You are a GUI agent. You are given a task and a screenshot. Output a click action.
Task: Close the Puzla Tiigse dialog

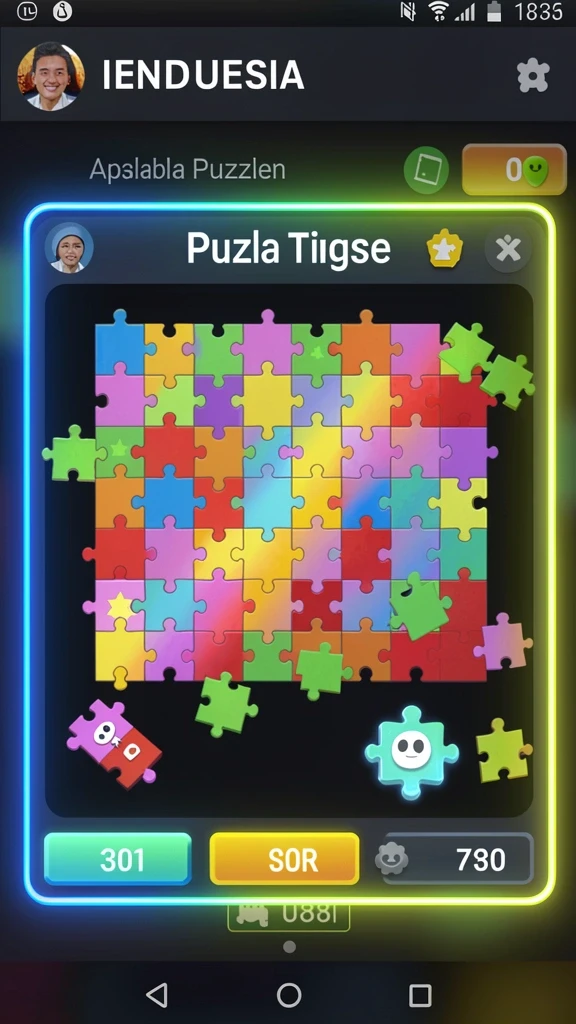coord(508,249)
